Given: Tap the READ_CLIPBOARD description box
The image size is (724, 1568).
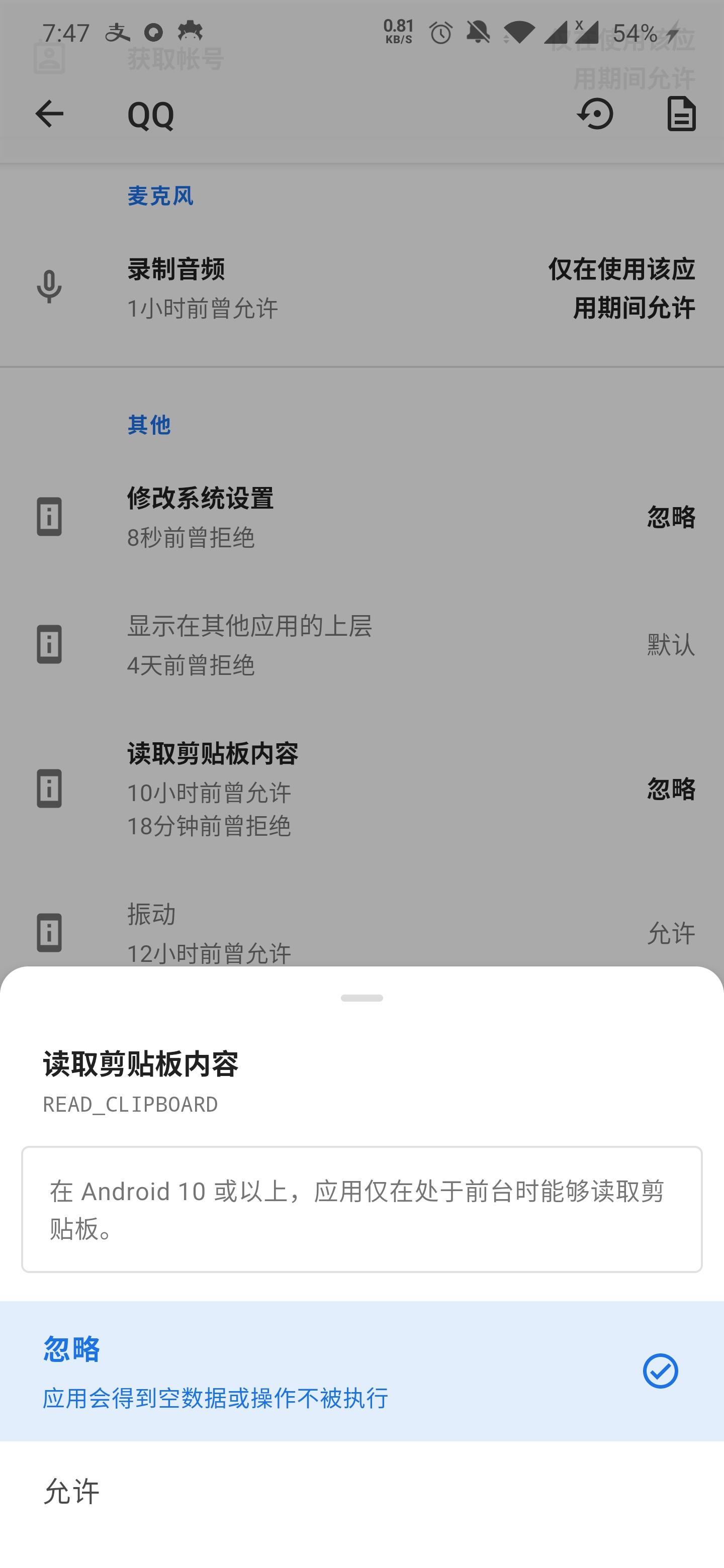Looking at the screenshot, I should (x=361, y=1209).
